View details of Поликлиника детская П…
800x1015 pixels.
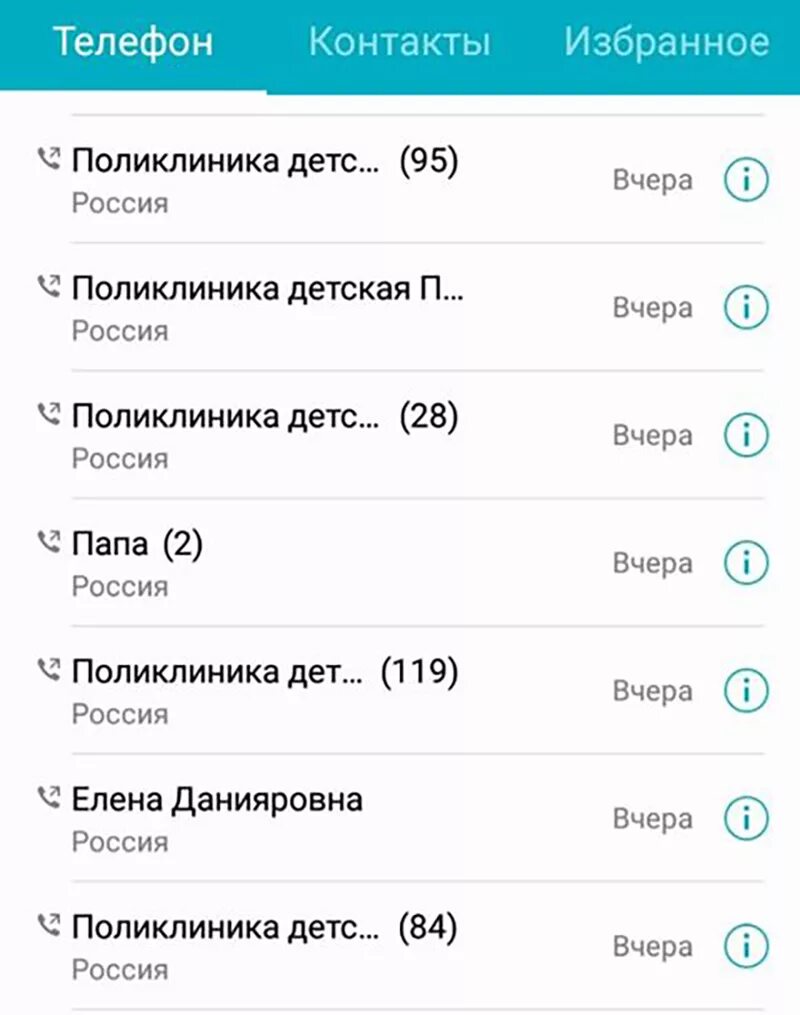tap(746, 308)
